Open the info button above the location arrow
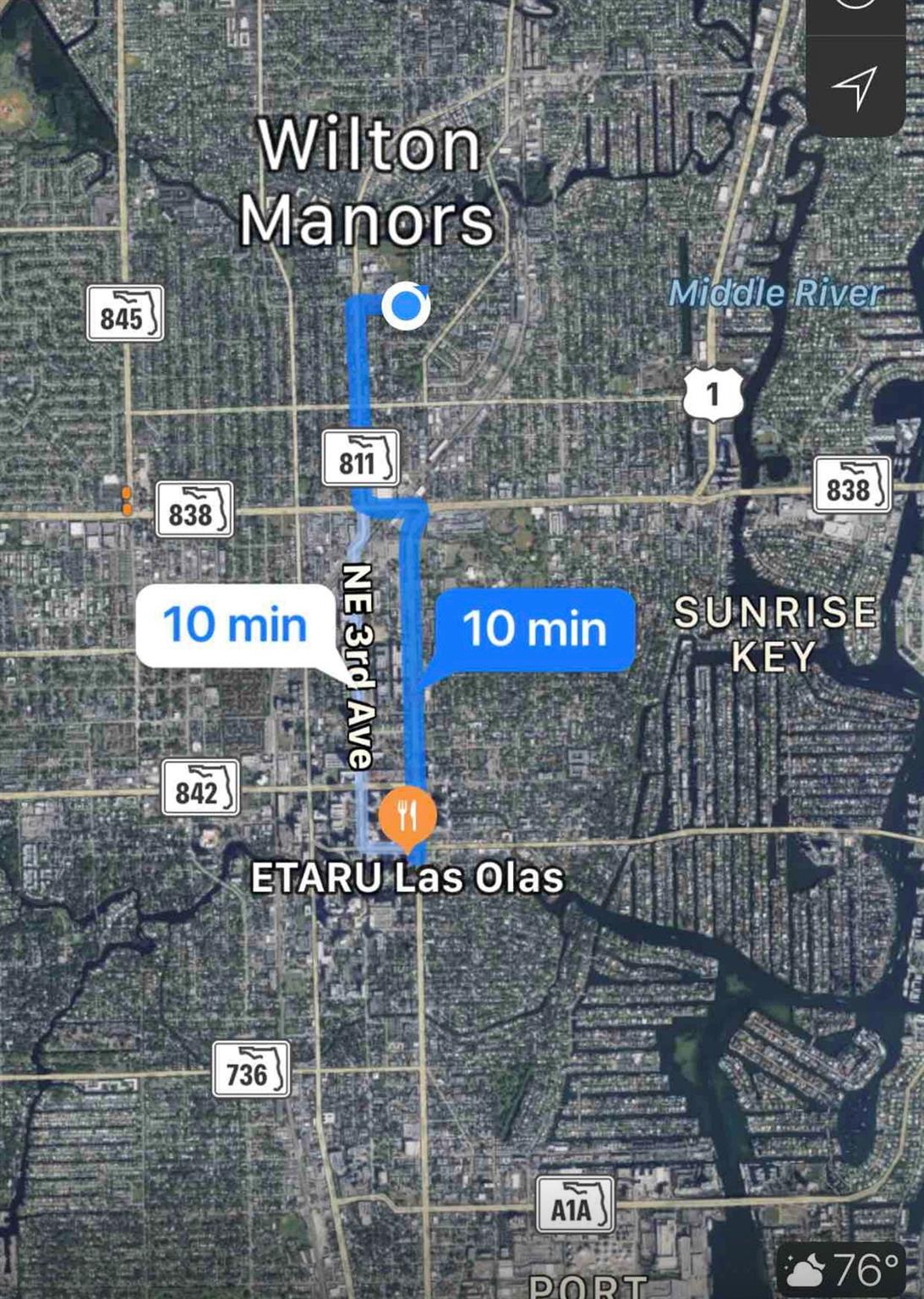Screen dimensions: 924x1299 click(855, 8)
